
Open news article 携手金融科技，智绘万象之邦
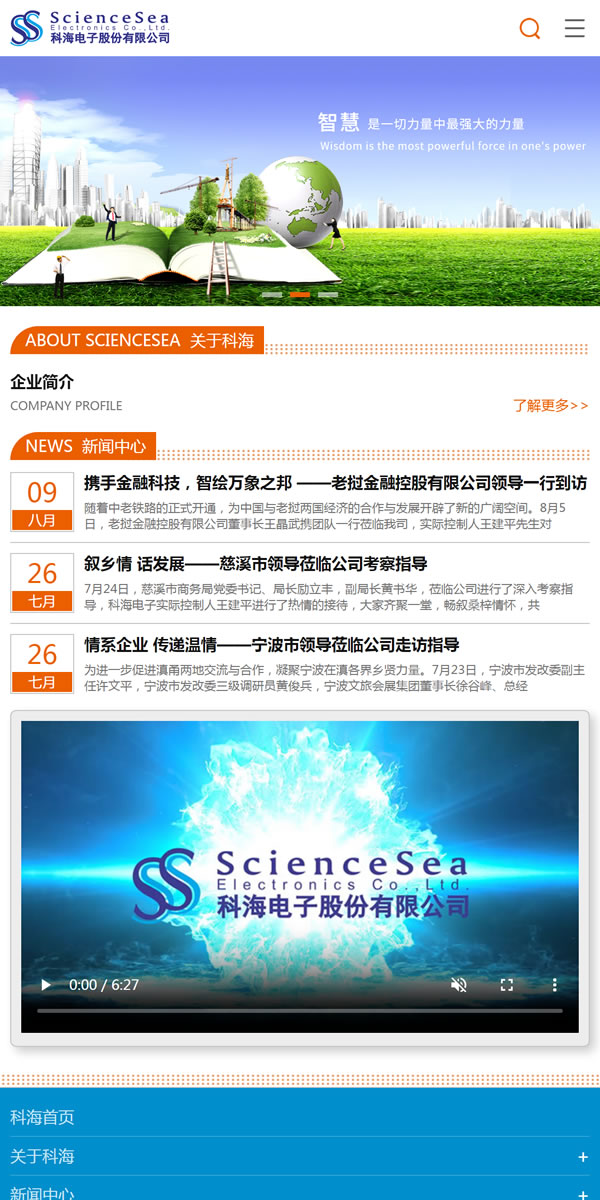pyautogui.click(x=335, y=483)
